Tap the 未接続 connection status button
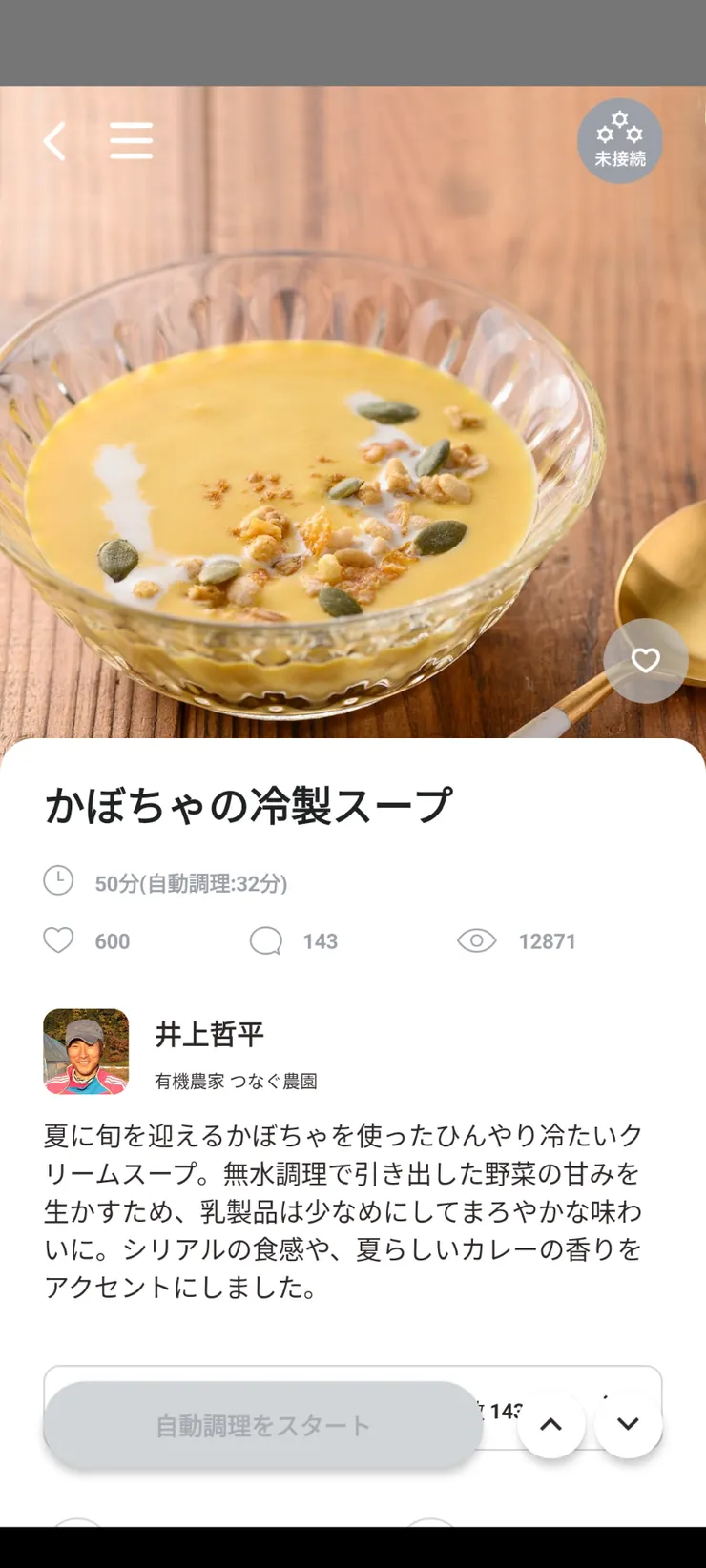The width and height of the screenshot is (706, 1568). click(x=620, y=141)
